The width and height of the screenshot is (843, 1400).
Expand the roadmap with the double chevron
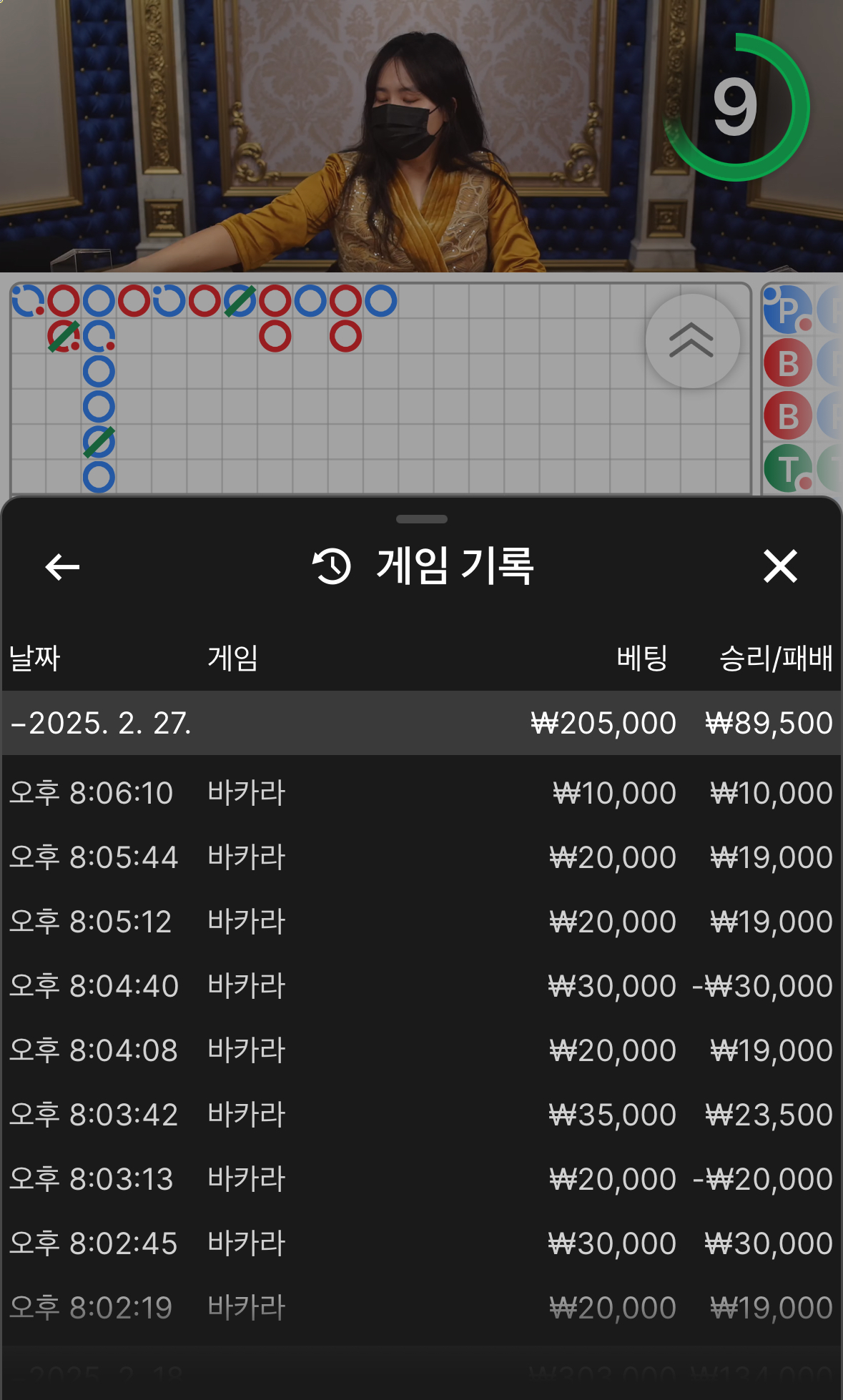(692, 341)
